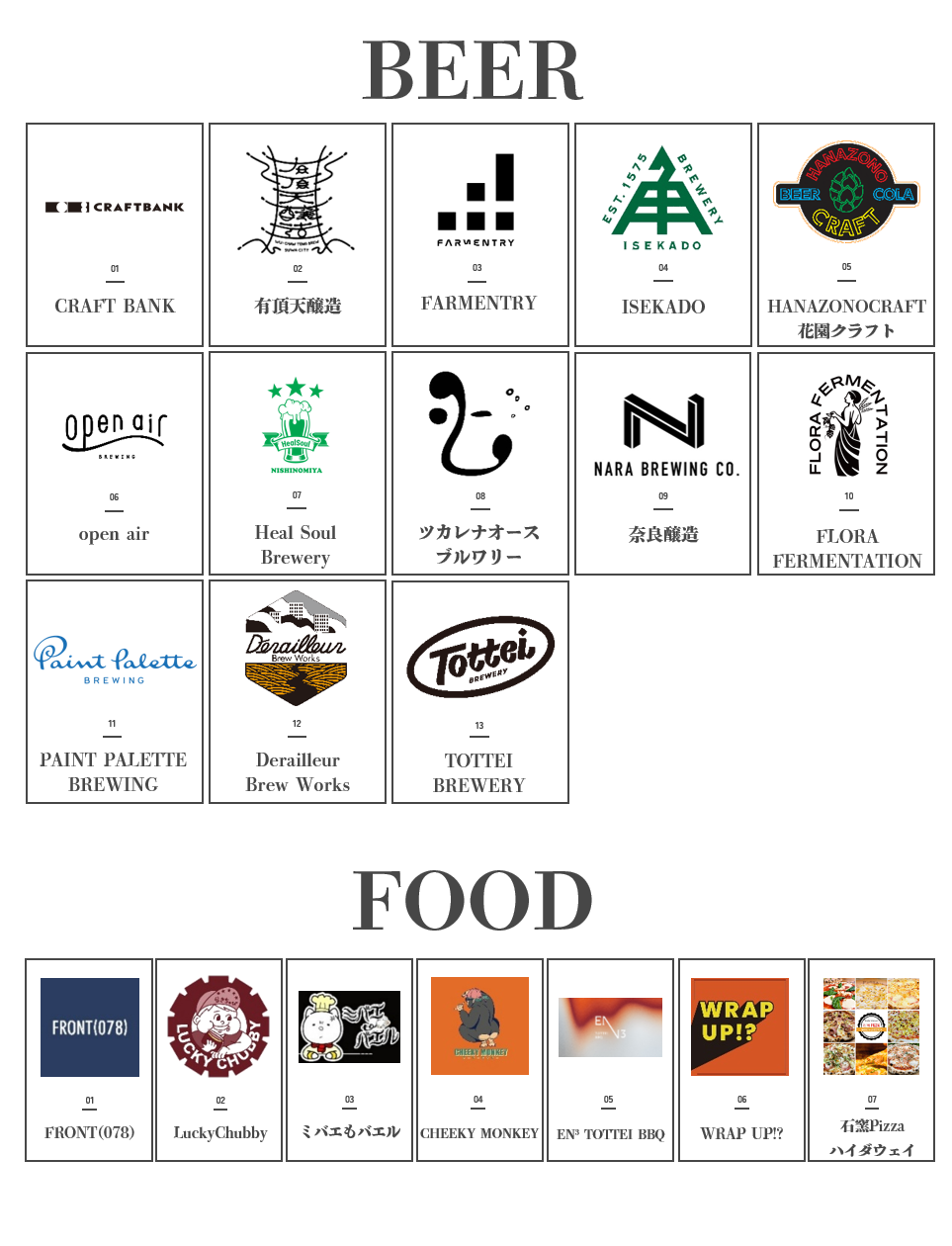Open the 奈良醸造 brewery card

[663, 463]
